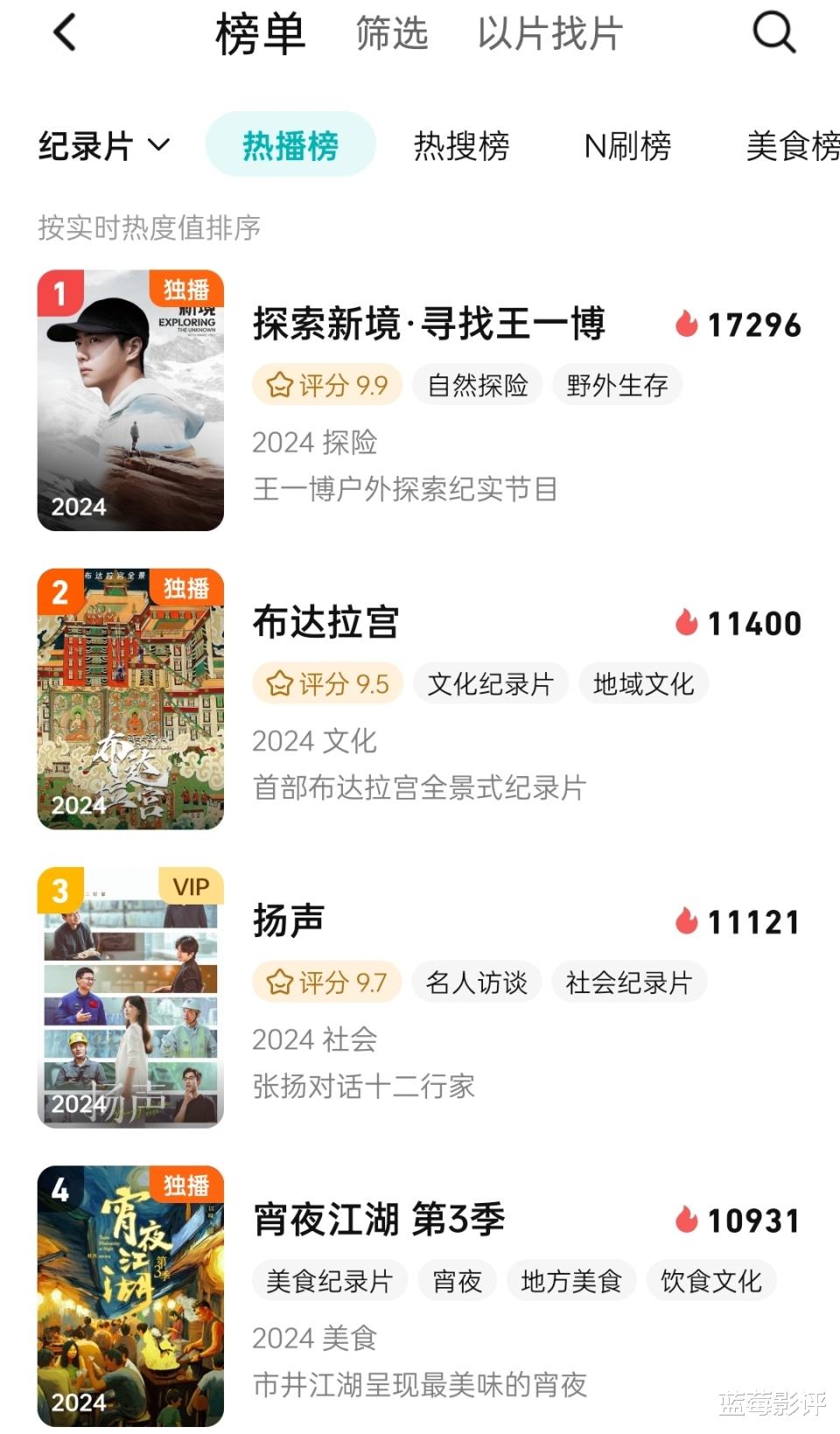Select 以片找片 in the top bar
Viewport: 840px width, 1434px height.
(549, 35)
